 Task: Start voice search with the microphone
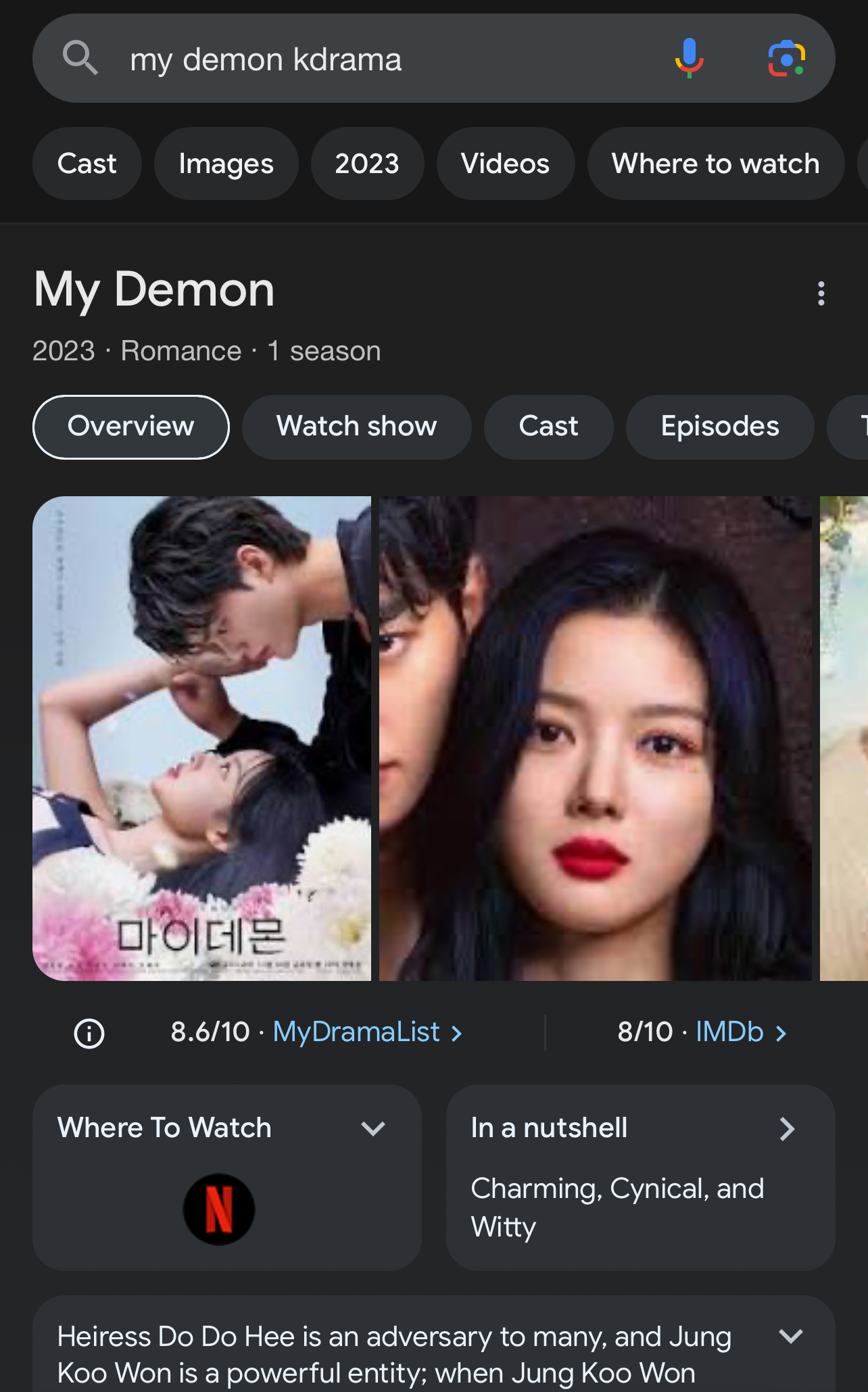pos(689,58)
